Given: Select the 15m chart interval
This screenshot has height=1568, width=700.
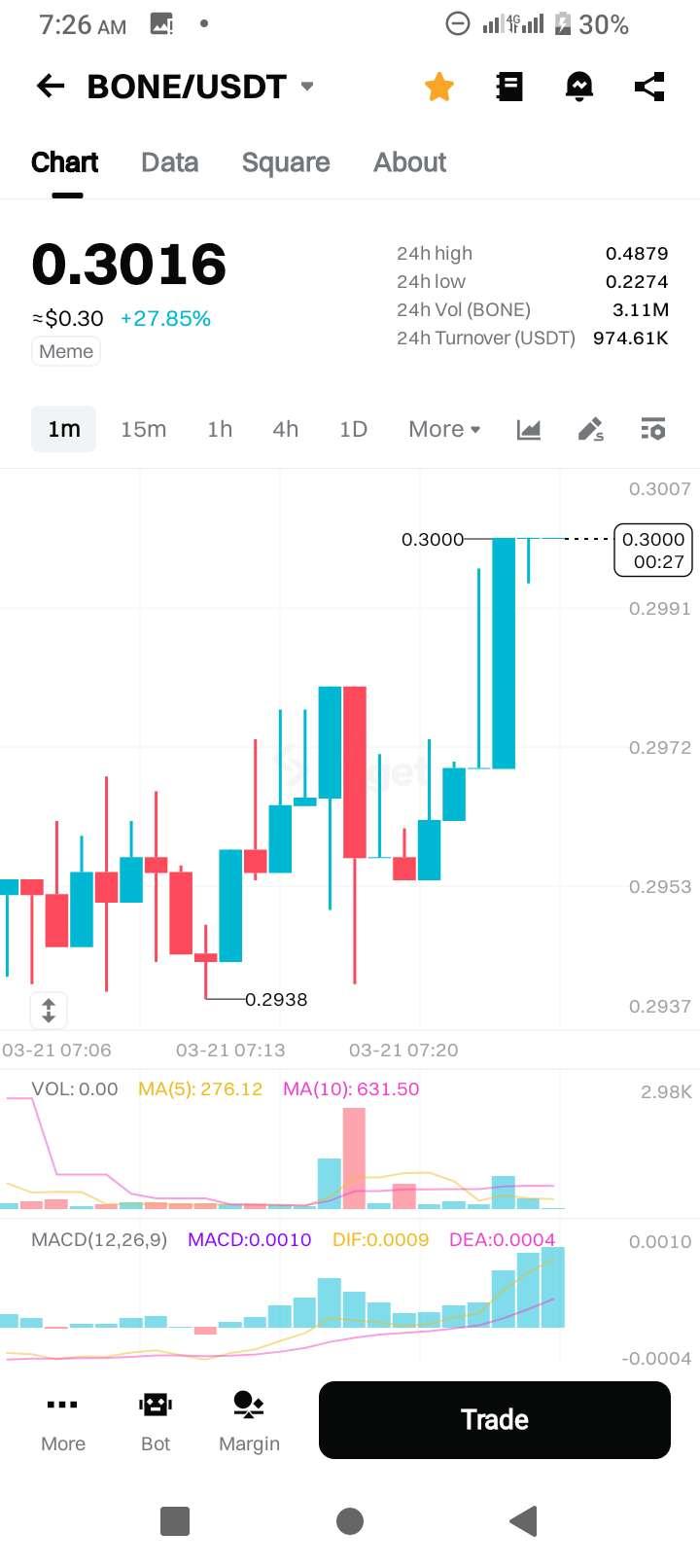Looking at the screenshot, I should pos(143,429).
